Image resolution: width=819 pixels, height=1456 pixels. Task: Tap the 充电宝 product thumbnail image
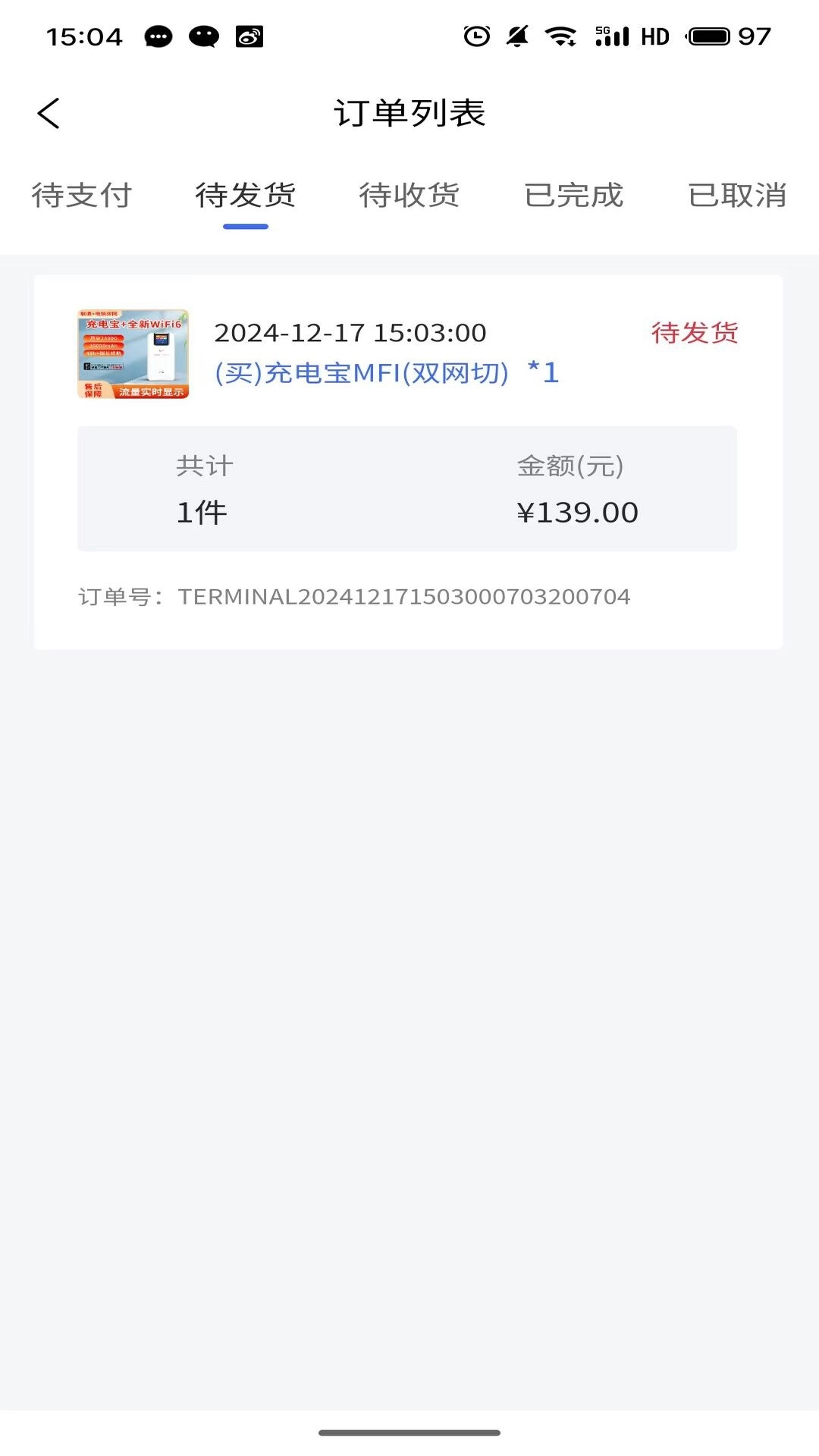[x=133, y=353]
